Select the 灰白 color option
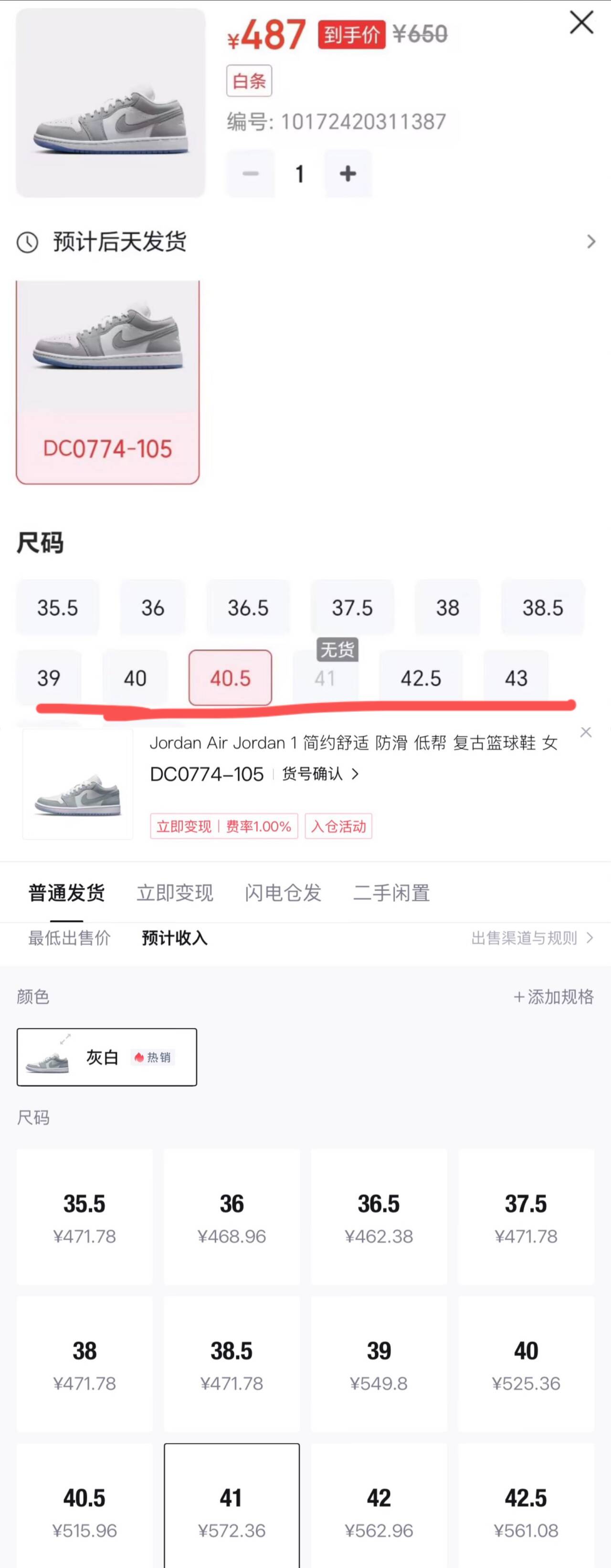Viewport: 611px width, 1568px height. (x=106, y=1057)
